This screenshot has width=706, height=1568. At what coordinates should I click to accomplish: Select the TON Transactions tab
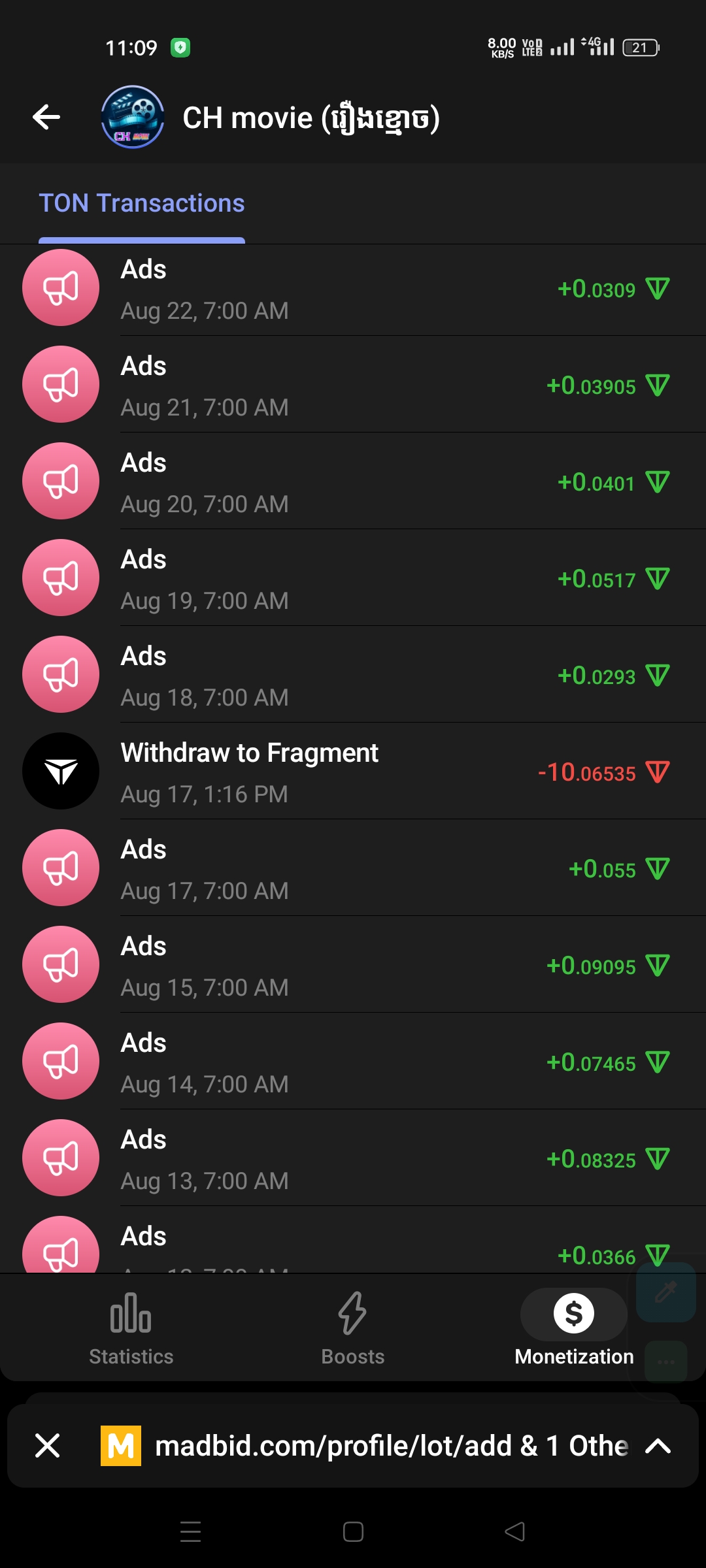pos(142,204)
